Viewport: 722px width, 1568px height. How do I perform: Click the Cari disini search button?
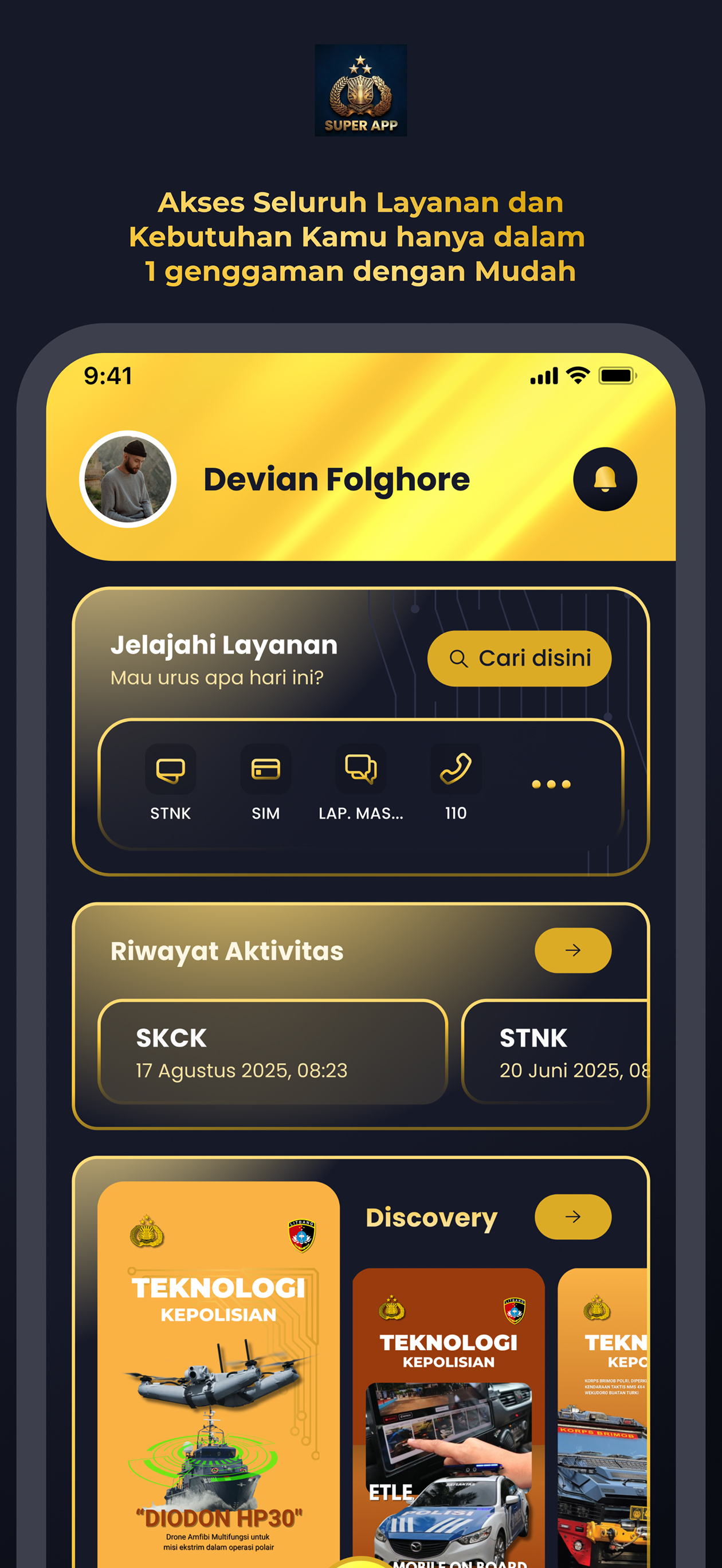(x=518, y=657)
